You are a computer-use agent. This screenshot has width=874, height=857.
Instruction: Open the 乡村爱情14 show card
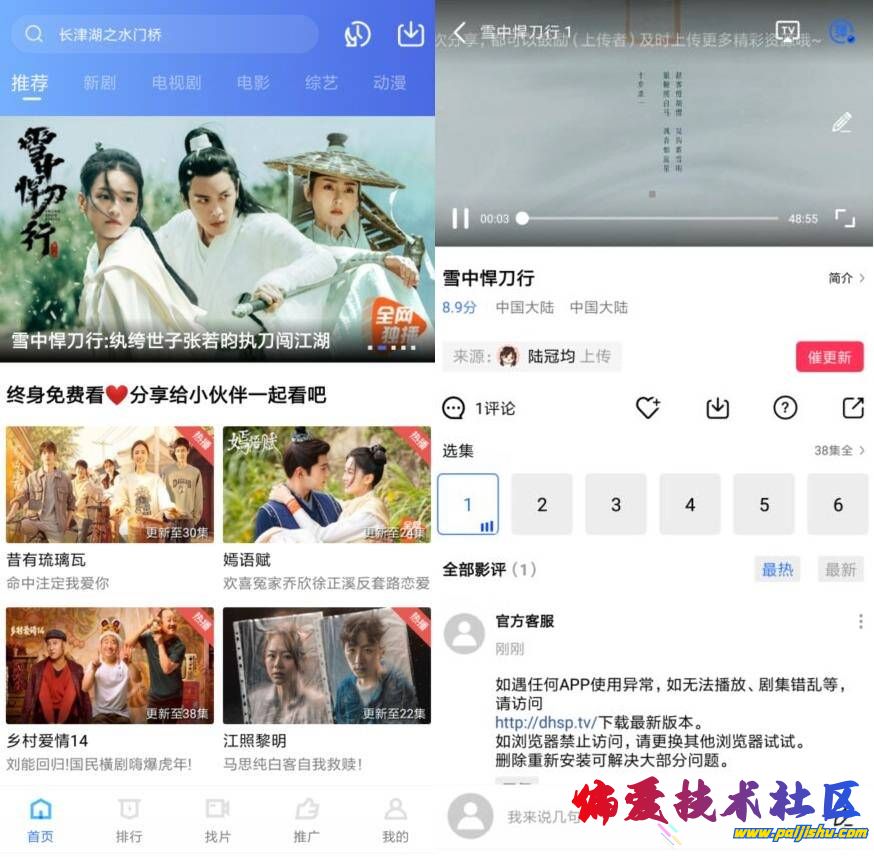pos(110,665)
